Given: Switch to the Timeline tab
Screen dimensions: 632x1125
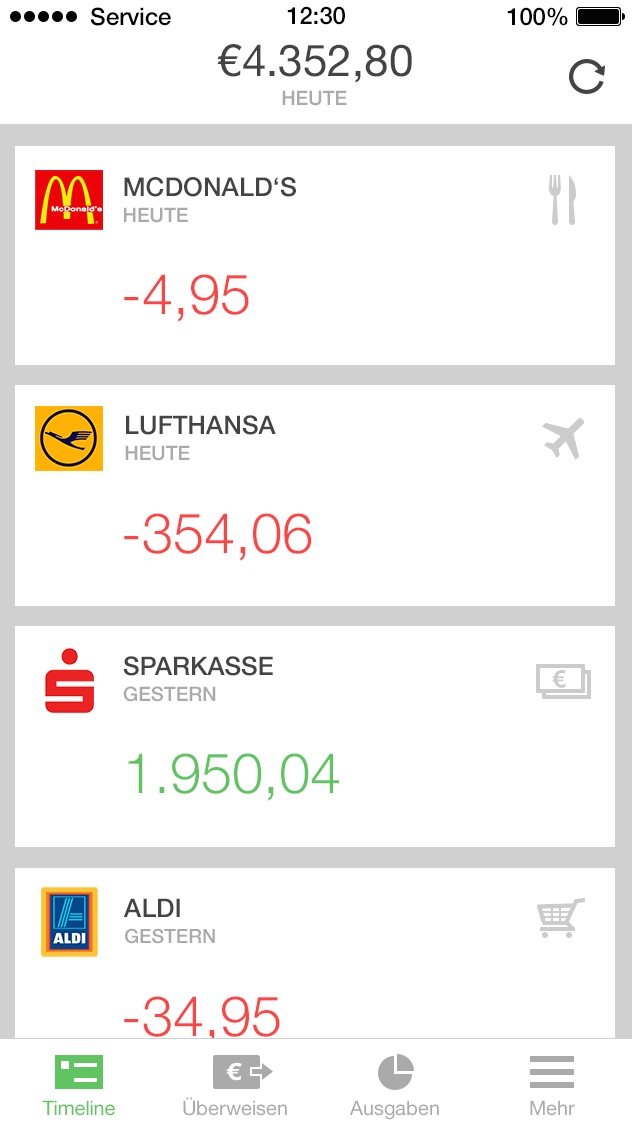Looking at the screenshot, I should [79, 1085].
